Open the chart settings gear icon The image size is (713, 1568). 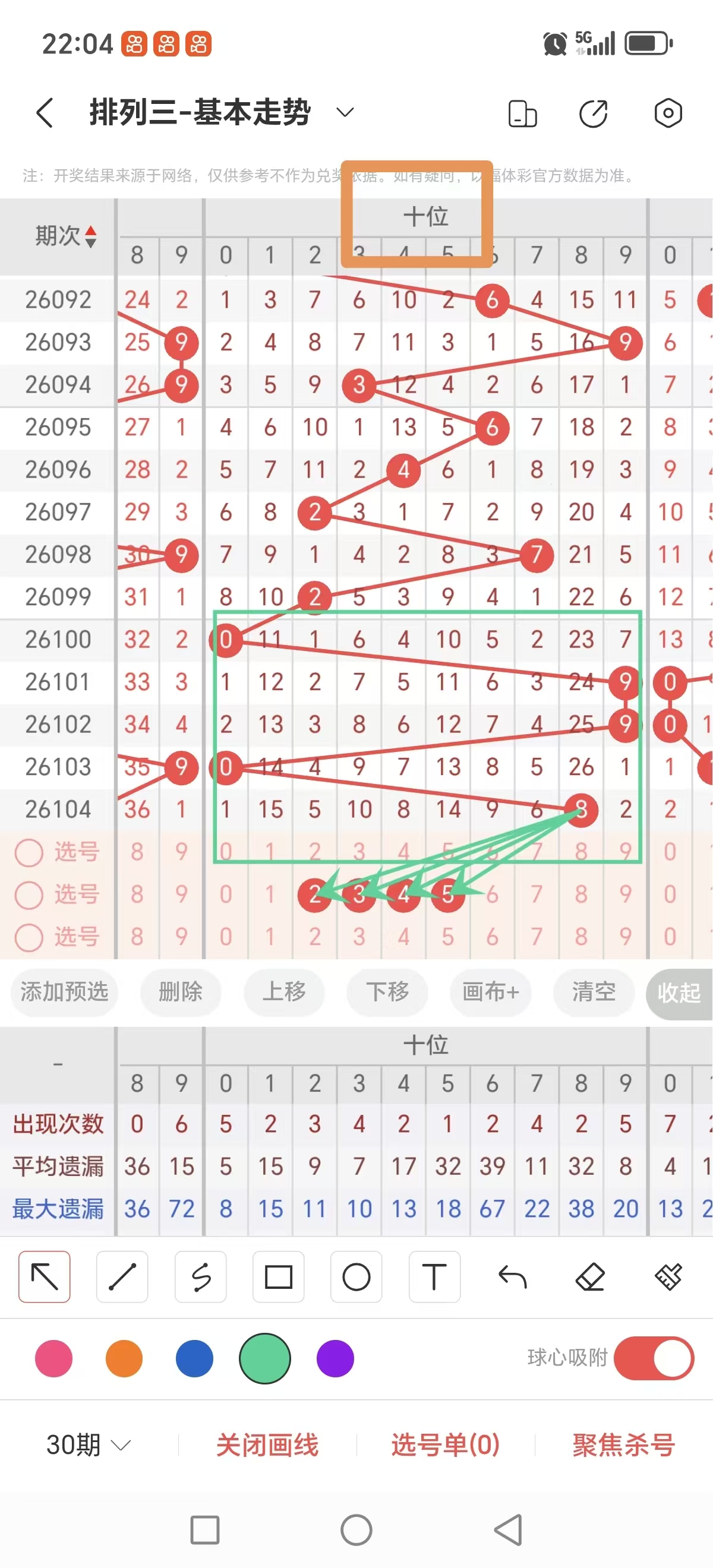coord(668,113)
